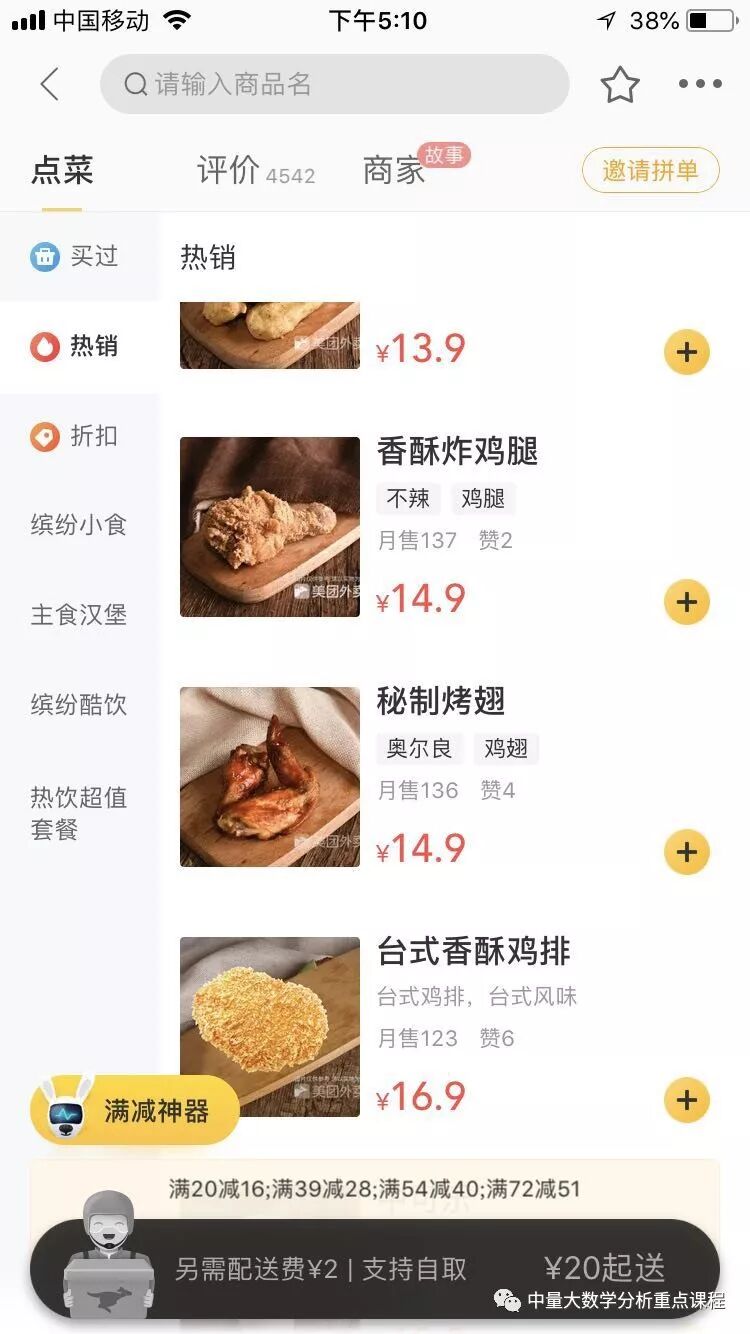Viewport: 750px width, 1334px height.
Task: Open the 缤纷小食 category
Action: click(78, 525)
